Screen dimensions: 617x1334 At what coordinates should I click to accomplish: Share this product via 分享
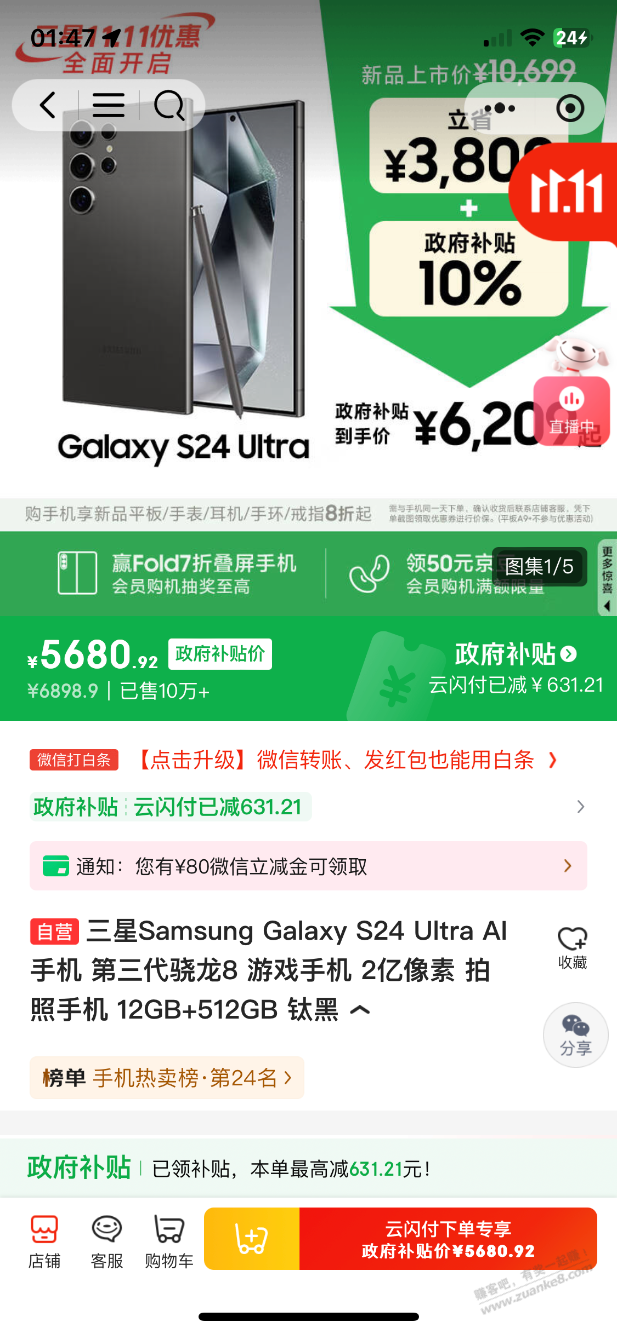click(x=575, y=1034)
